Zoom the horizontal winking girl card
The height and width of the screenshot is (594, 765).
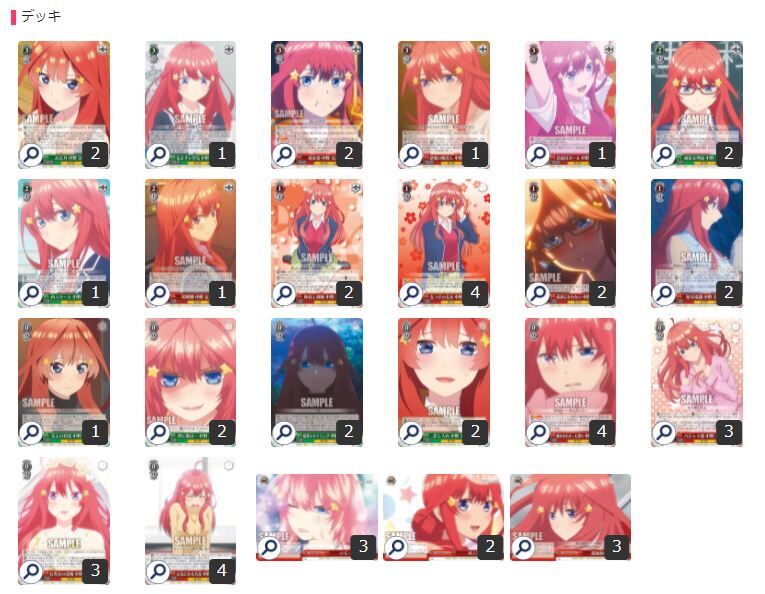269,547
